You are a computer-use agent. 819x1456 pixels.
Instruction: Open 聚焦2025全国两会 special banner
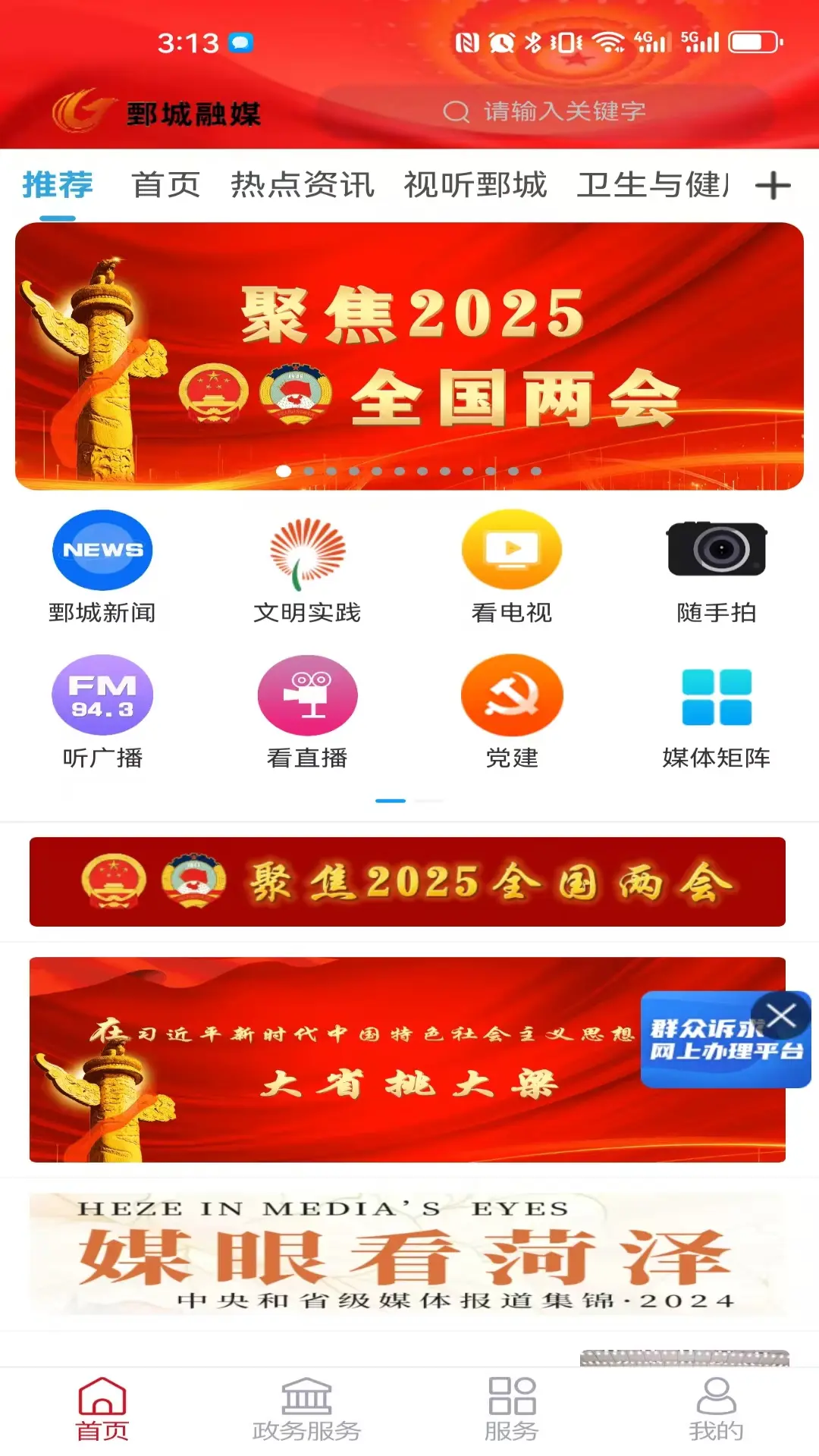[x=409, y=885]
